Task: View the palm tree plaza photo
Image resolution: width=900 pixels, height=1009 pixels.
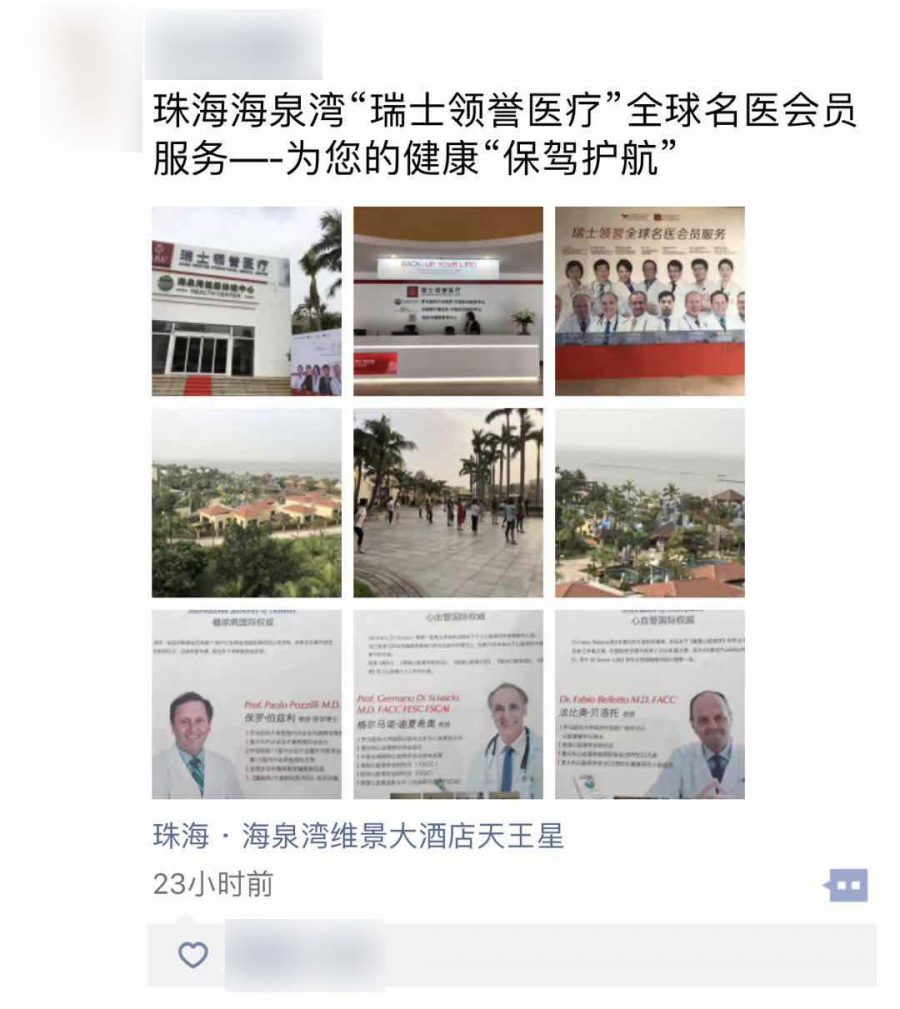Action: pos(448,503)
